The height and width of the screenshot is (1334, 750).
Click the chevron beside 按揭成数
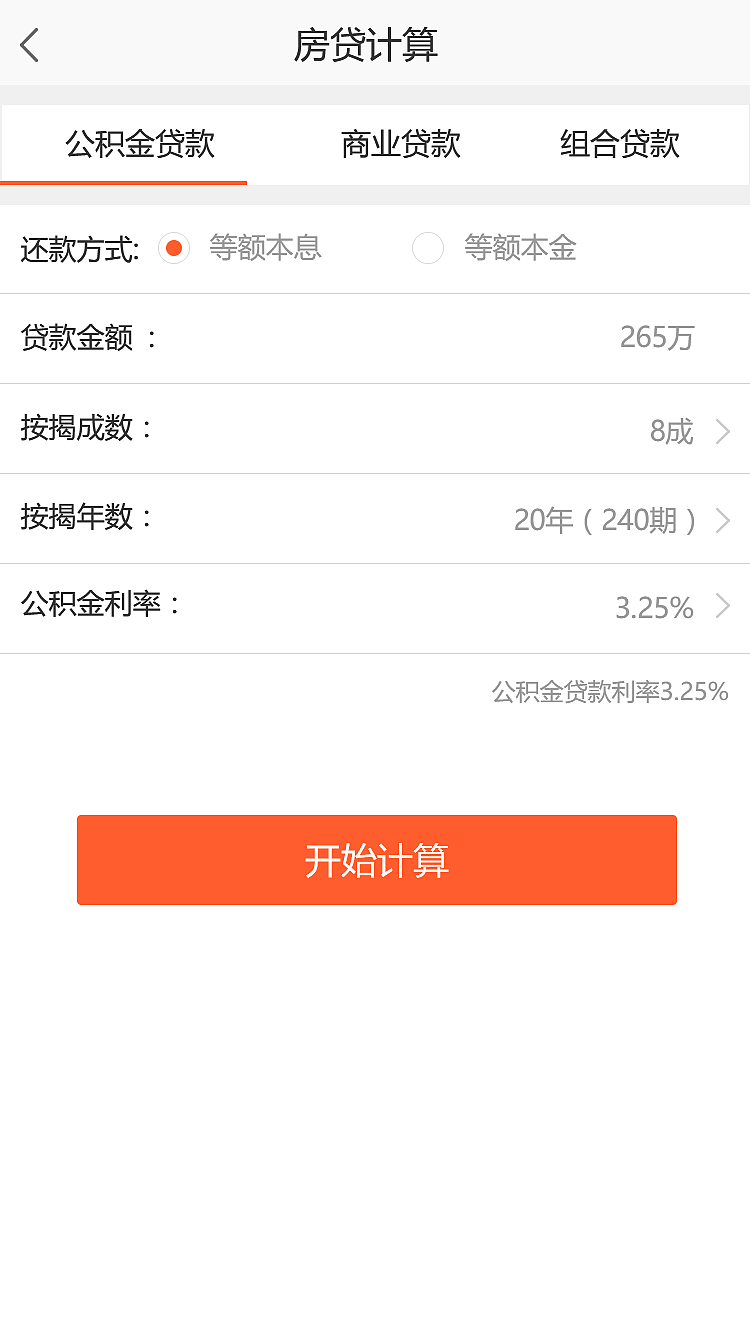722,432
